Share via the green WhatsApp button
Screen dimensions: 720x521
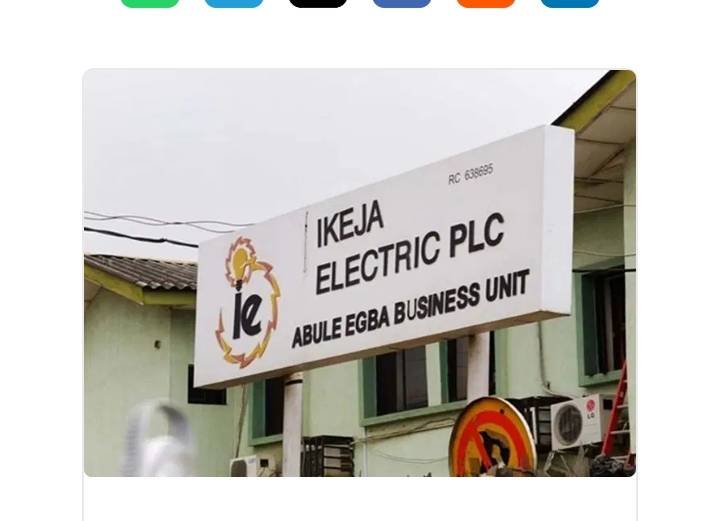tap(150, 3)
